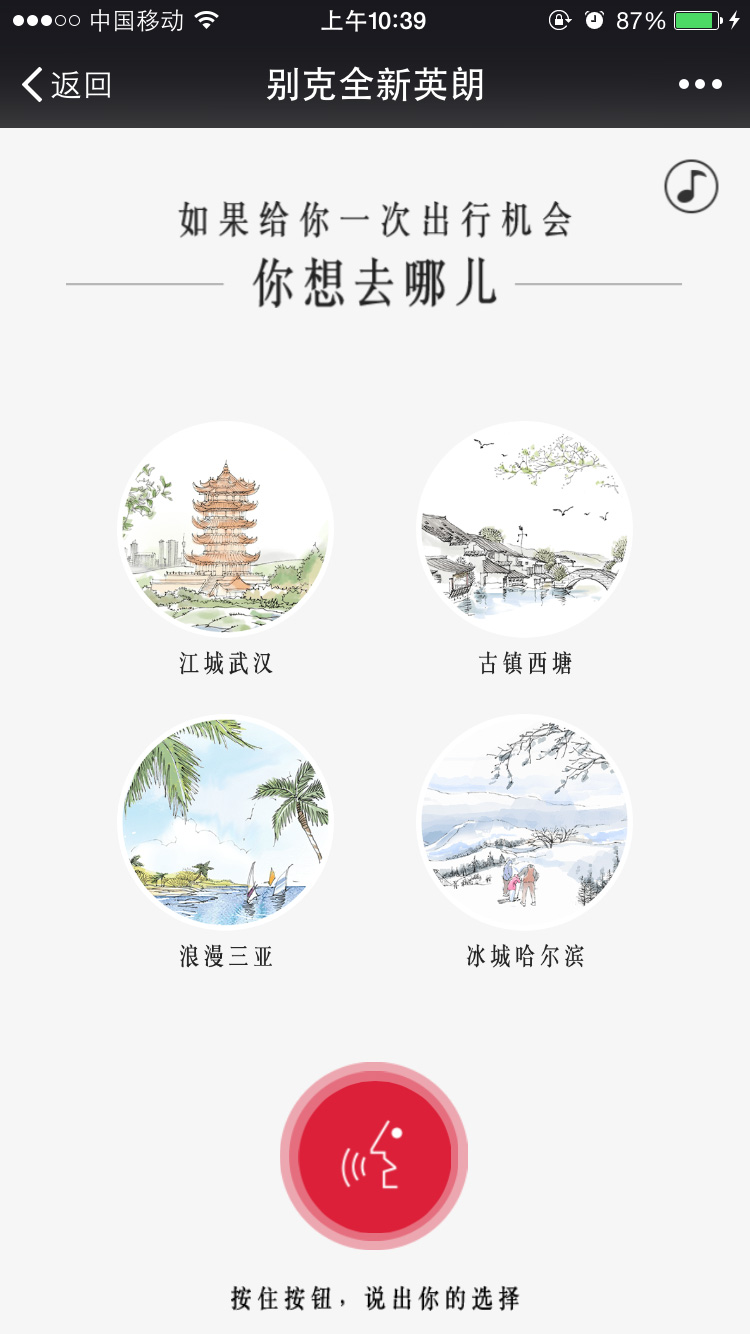Go back with the 返回 arrow

[x=64, y=85]
